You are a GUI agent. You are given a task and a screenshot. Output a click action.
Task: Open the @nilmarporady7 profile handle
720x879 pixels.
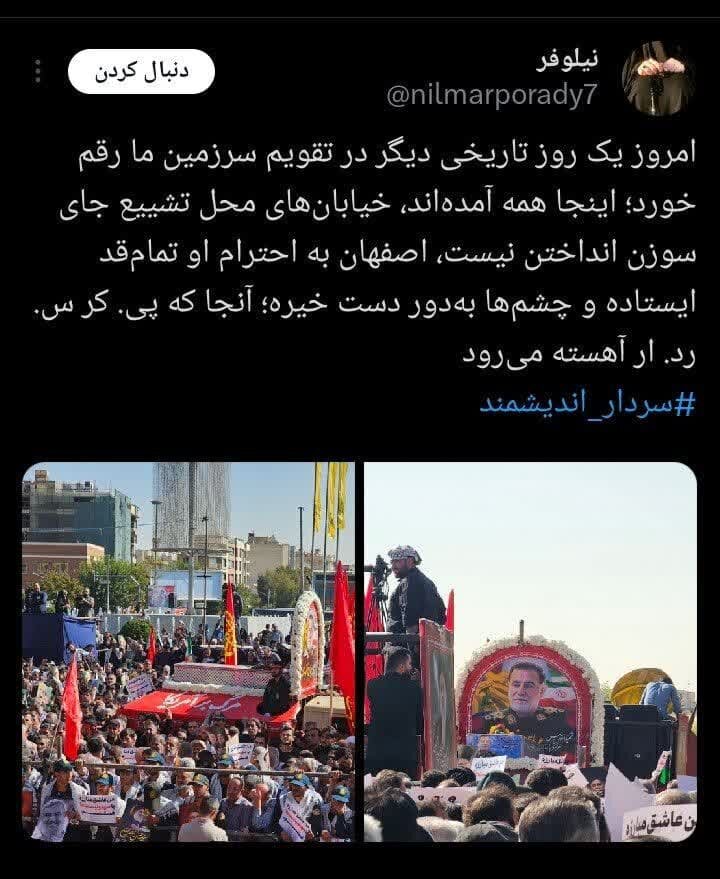click(492, 96)
